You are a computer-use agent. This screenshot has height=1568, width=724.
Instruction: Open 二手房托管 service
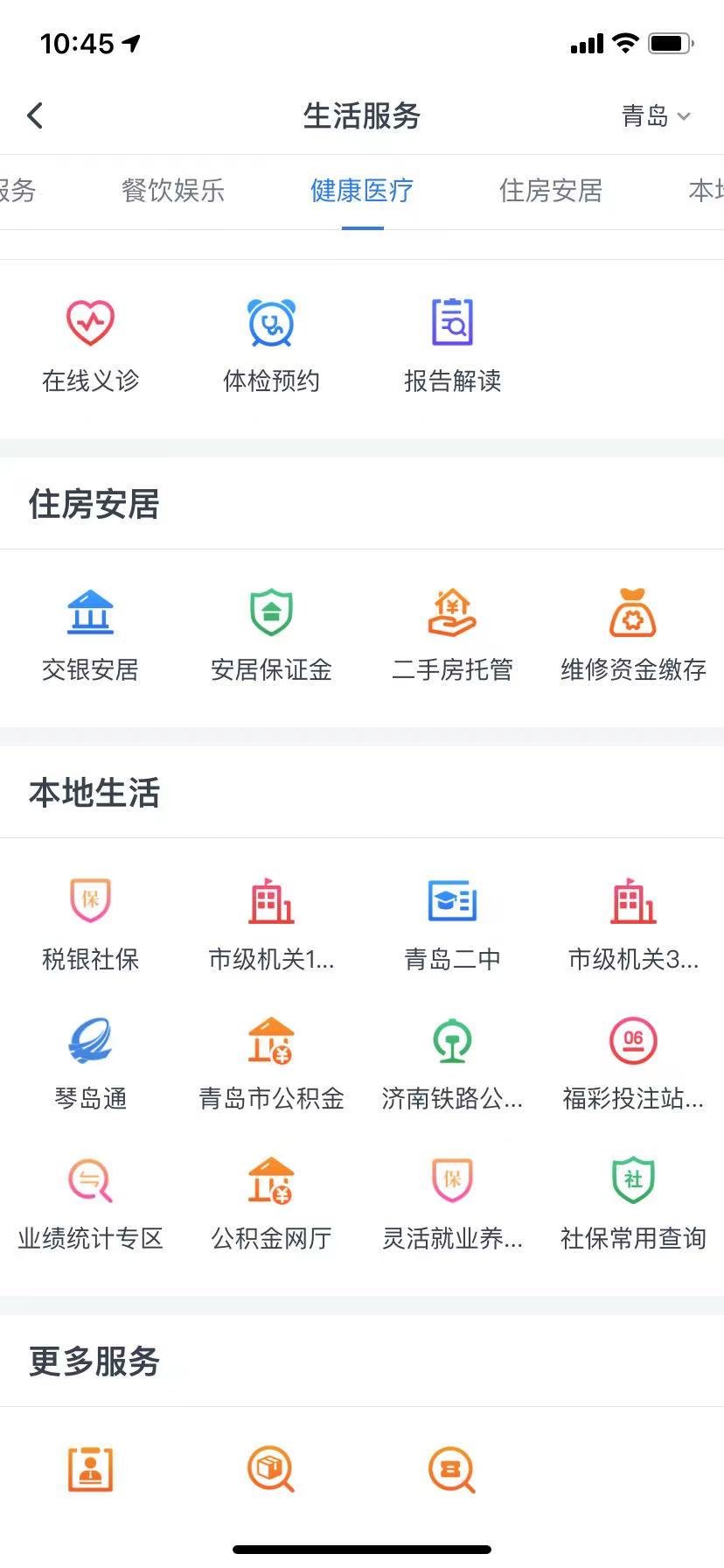[x=452, y=633]
